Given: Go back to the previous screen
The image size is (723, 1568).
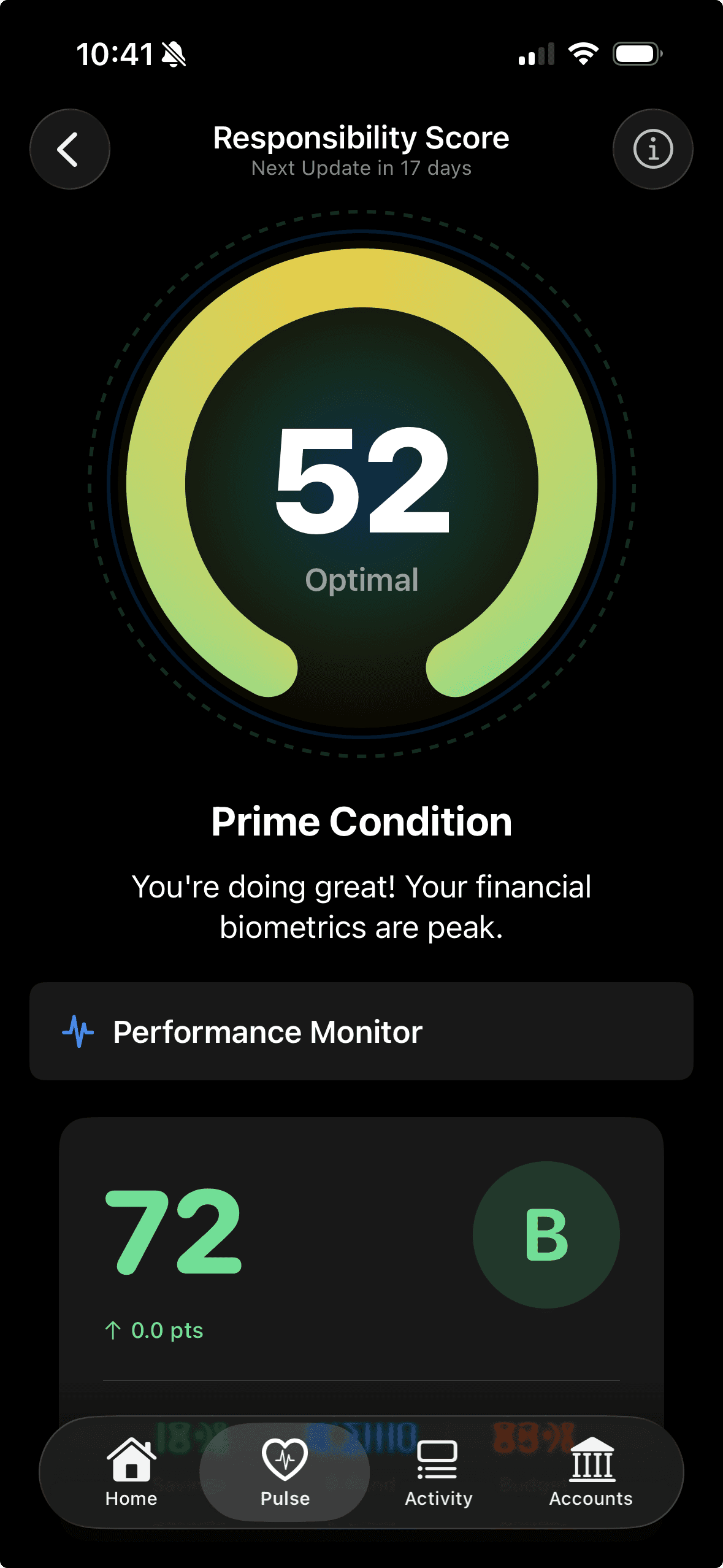Looking at the screenshot, I should click(x=70, y=149).
